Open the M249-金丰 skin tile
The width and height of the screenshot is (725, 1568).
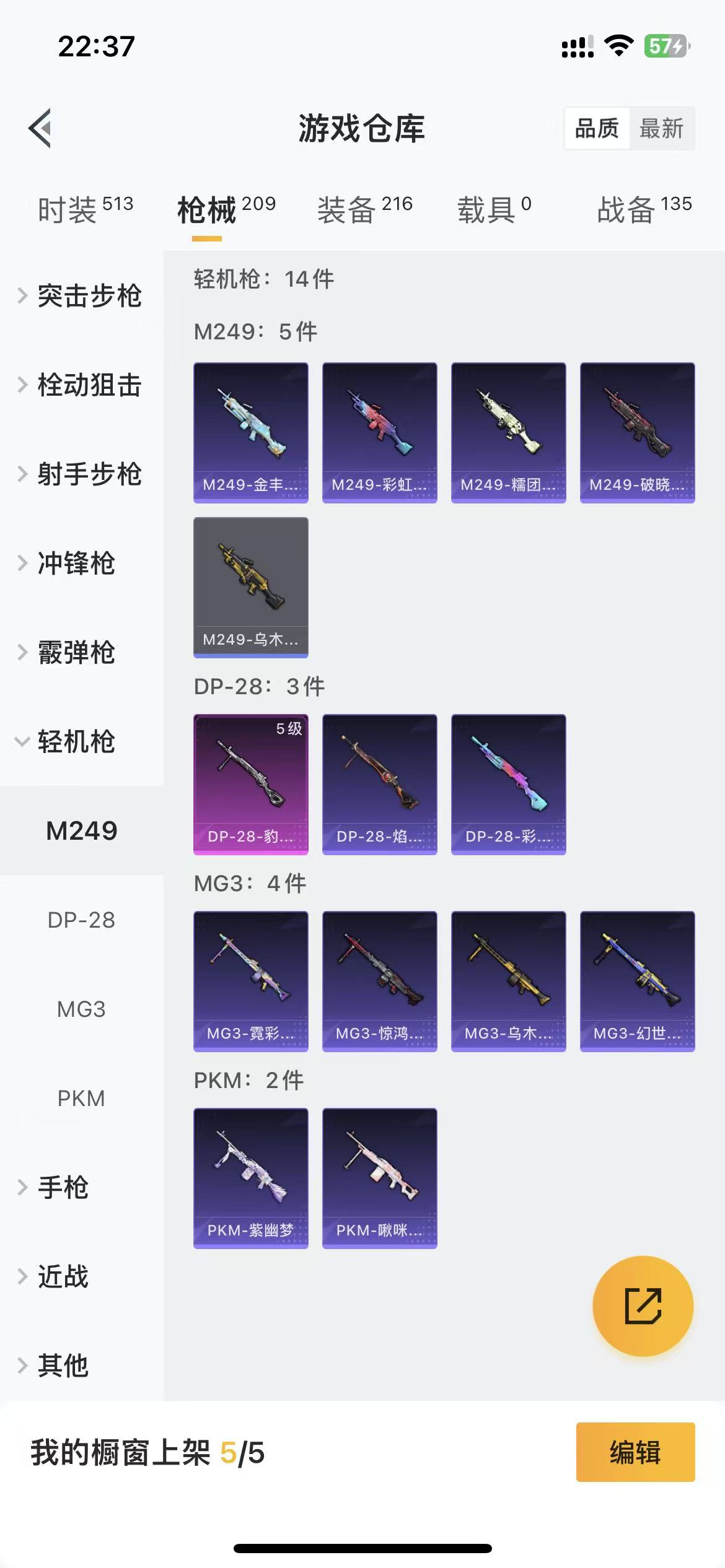[250, 432]
